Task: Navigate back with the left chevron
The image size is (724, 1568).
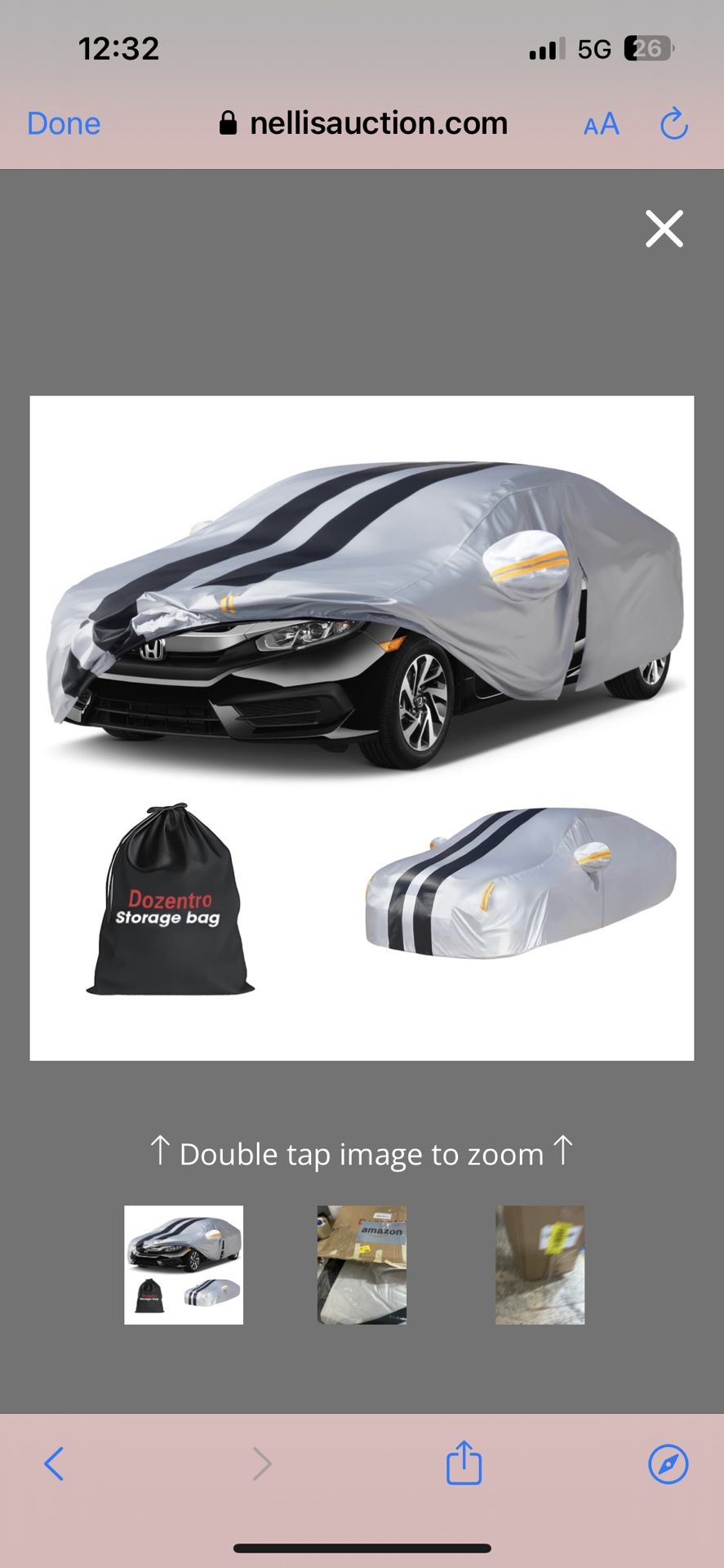Action: (x=54, y=1463)
